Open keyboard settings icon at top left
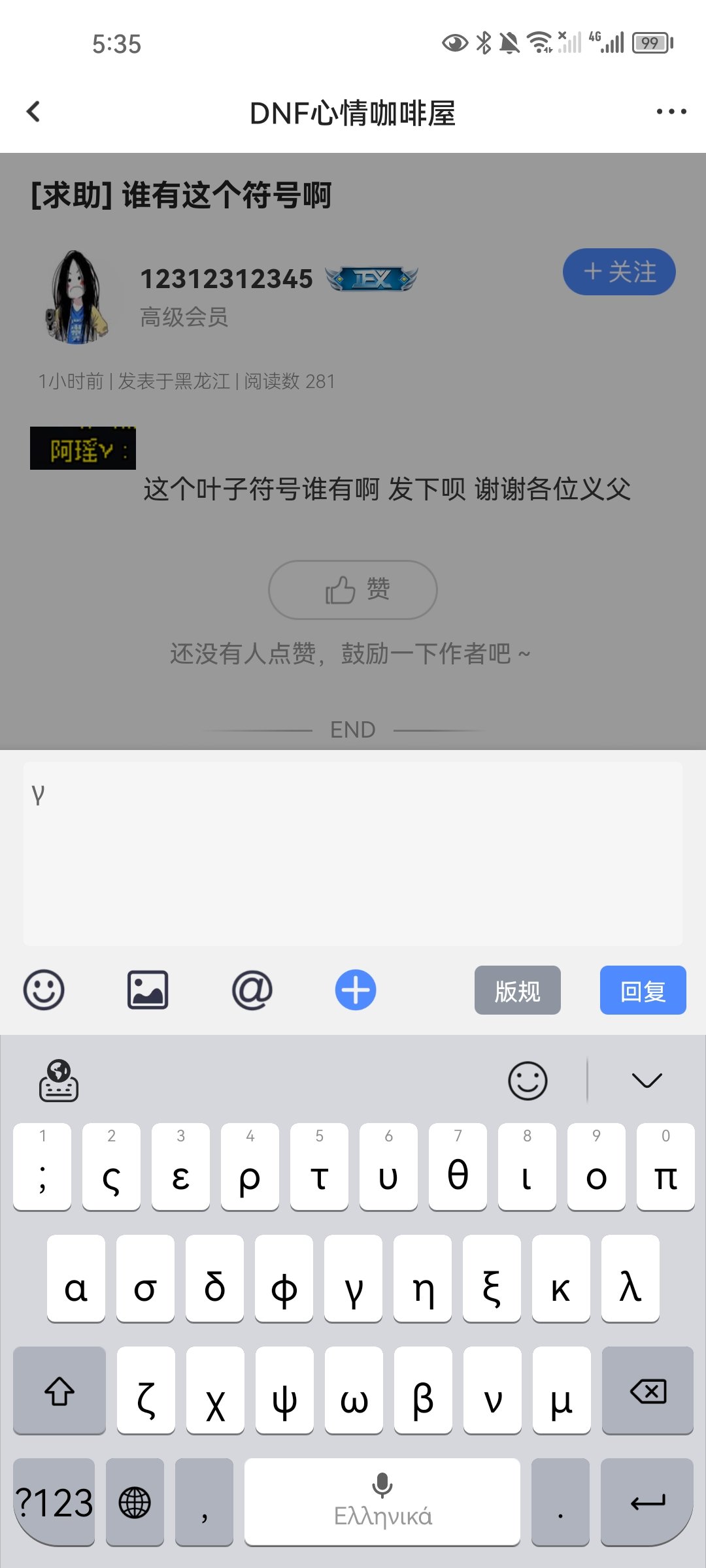706x1568 pixels. click(x=59, y=1080)
